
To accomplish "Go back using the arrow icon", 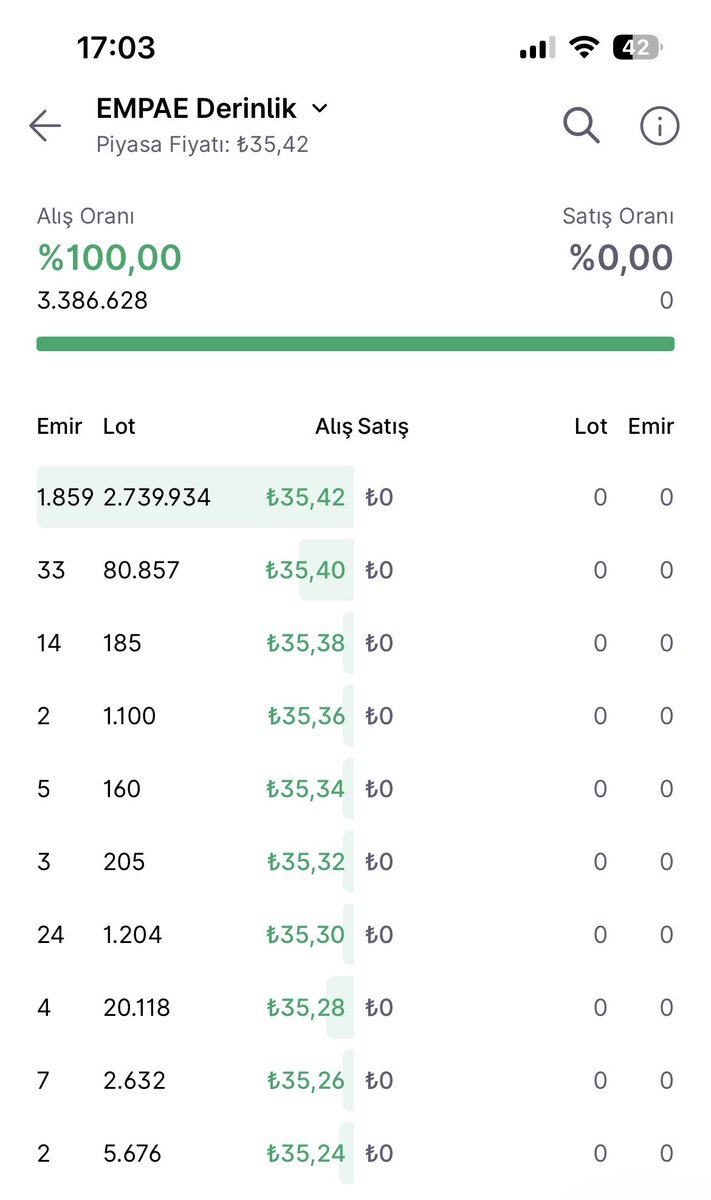I will 45,126.
